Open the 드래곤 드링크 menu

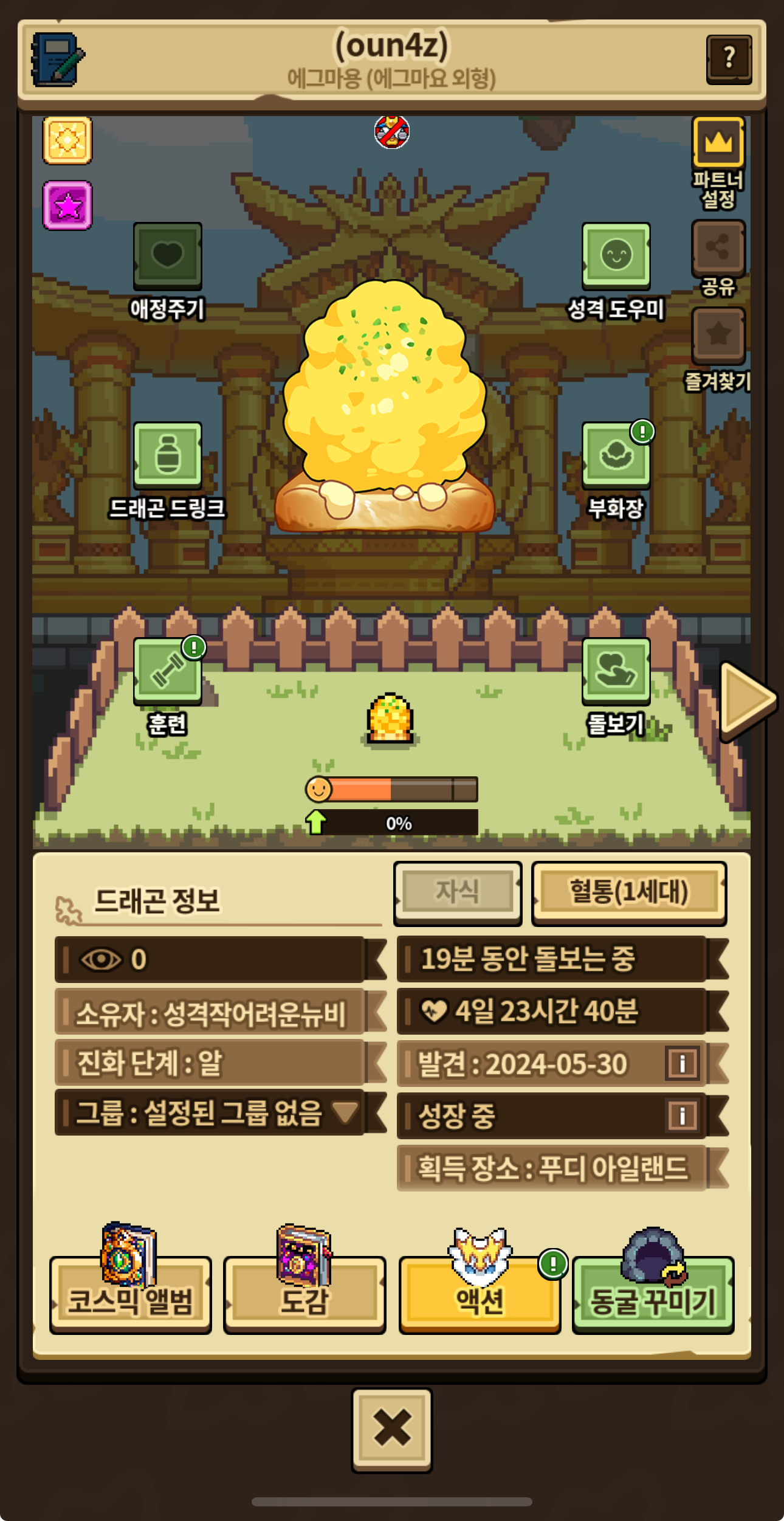click(167, 455)
